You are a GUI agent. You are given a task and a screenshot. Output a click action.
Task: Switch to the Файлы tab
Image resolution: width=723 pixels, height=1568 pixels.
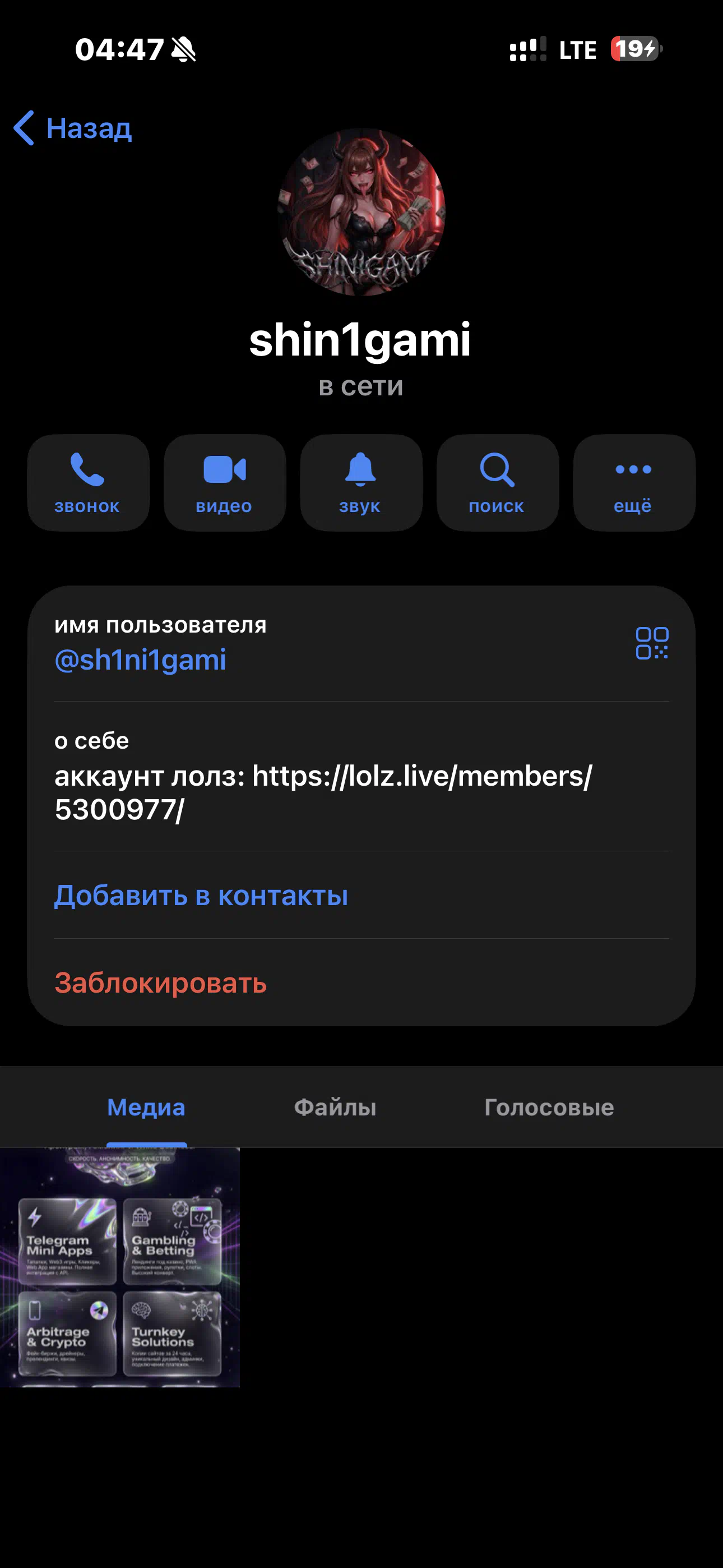[x=335, y=1107]
